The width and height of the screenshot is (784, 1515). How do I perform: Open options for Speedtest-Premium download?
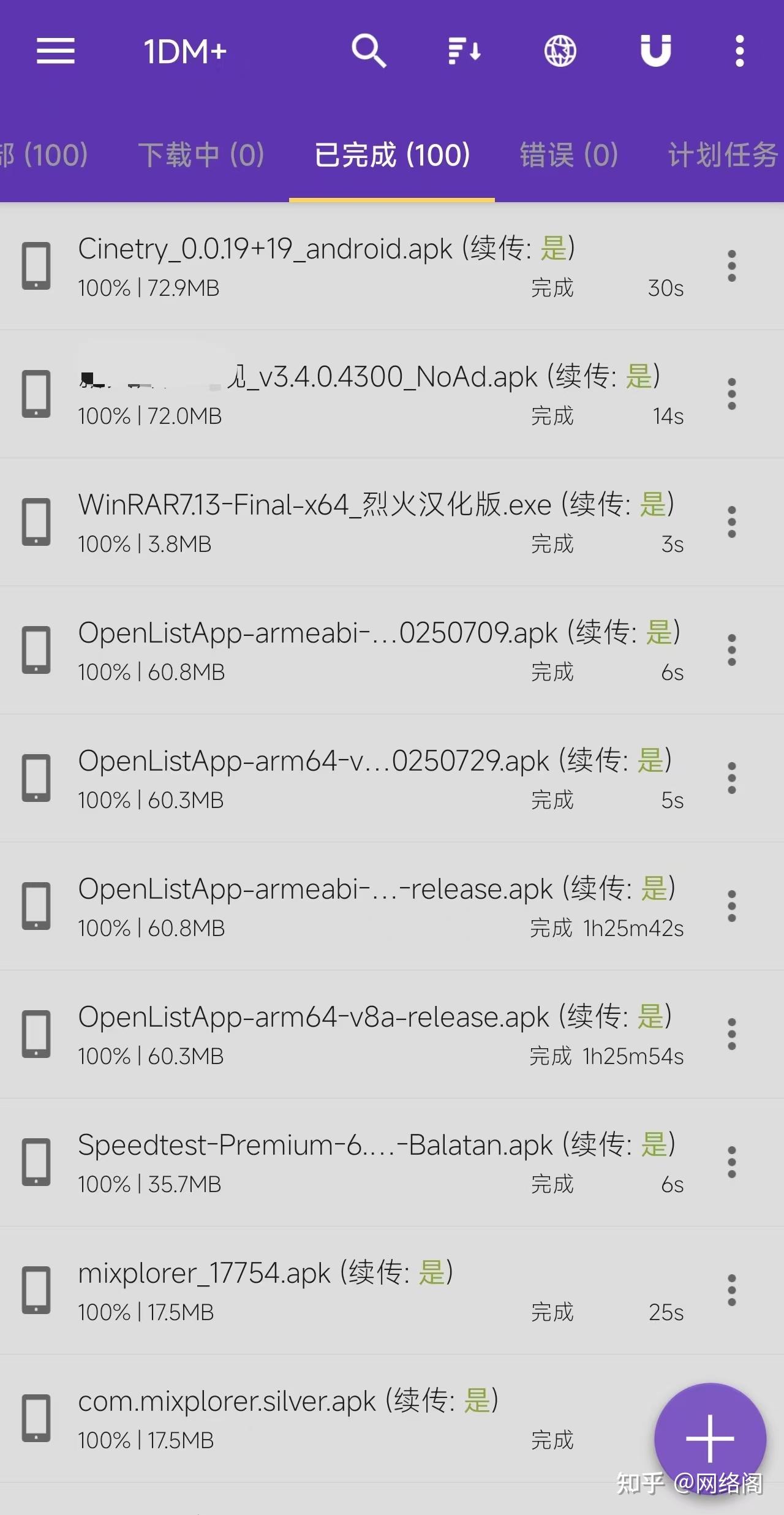click(x=731, y=1163)
